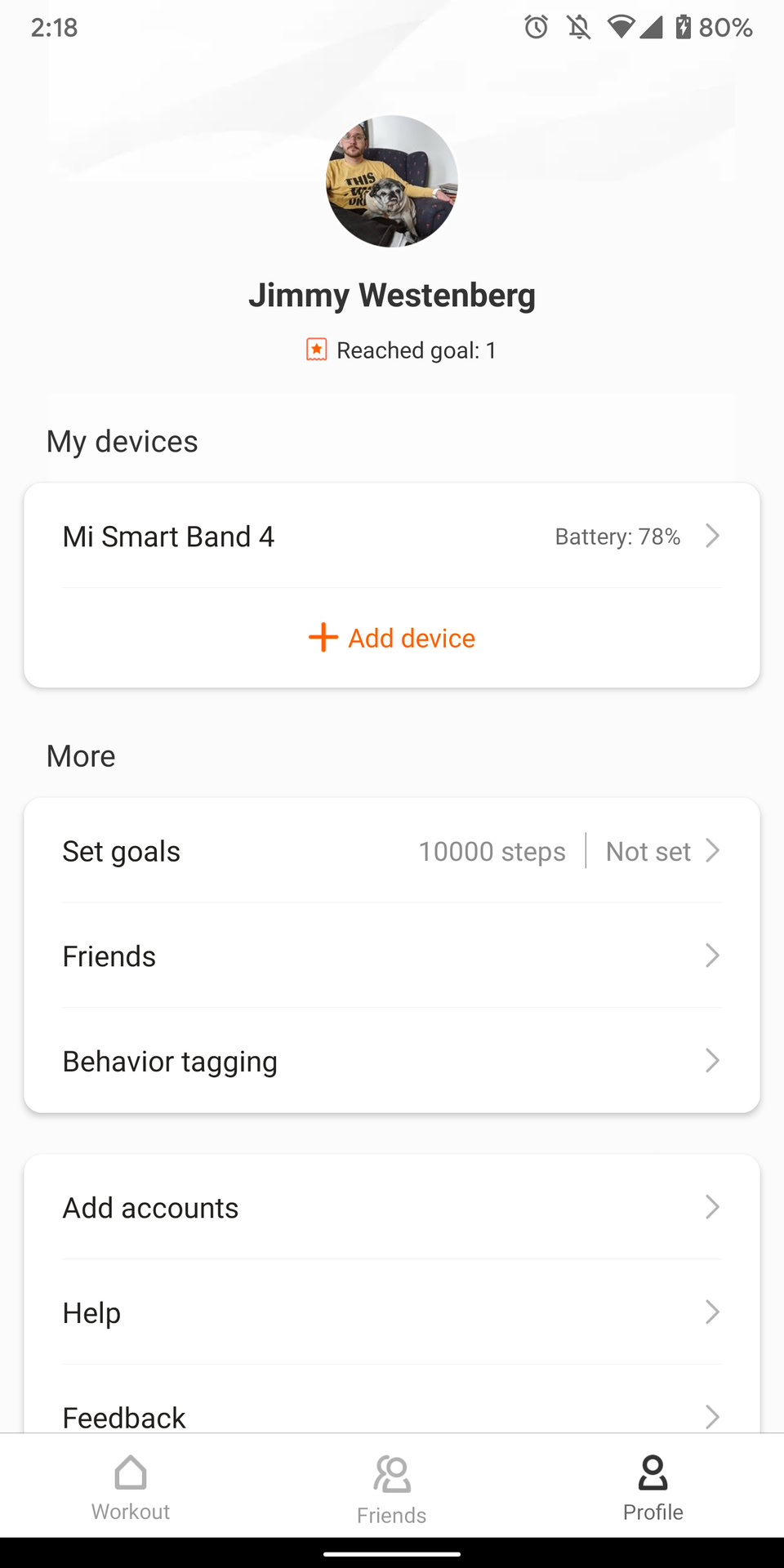
Task: Select the Profile tab
Action: point(653,1488)
